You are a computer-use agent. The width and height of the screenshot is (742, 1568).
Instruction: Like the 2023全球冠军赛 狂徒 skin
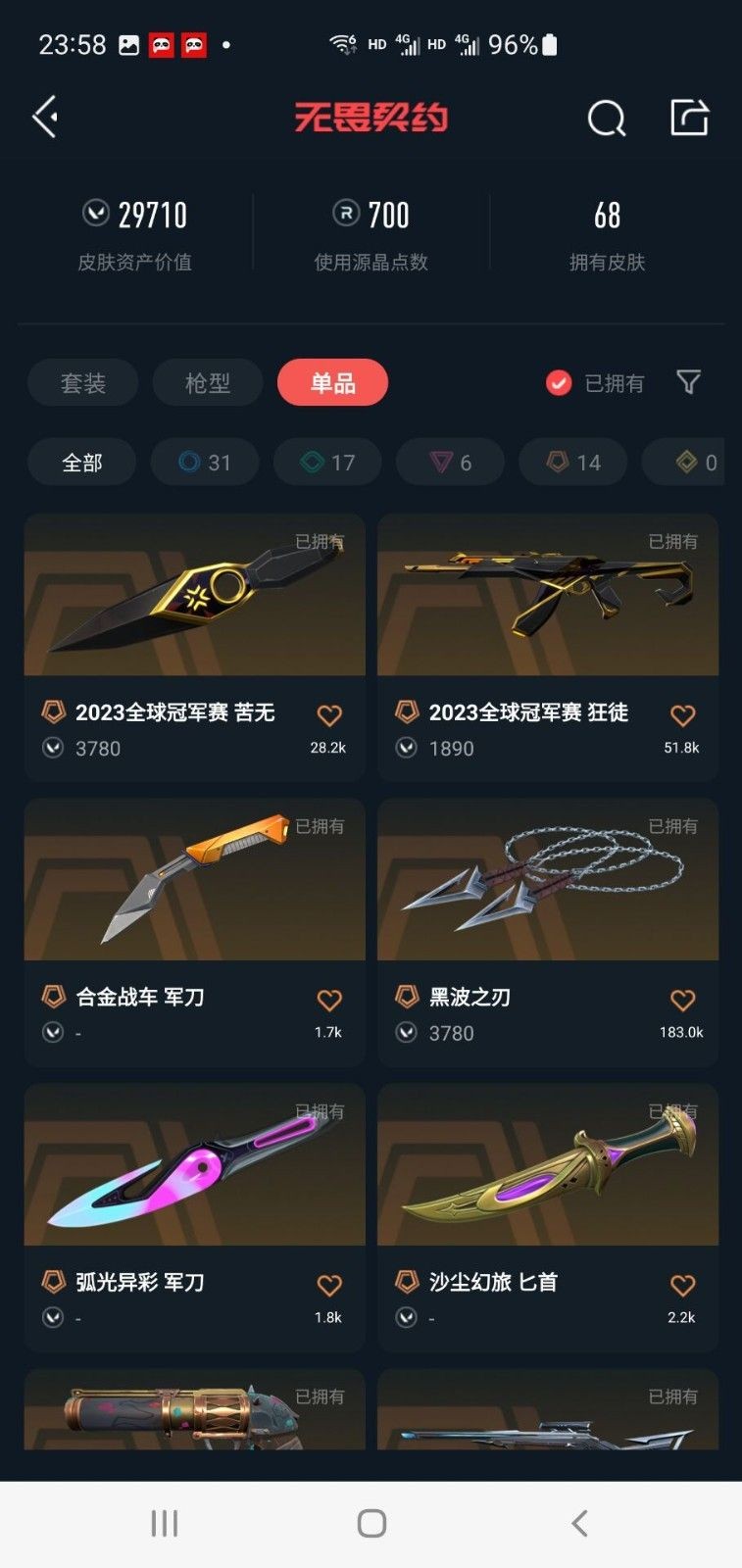pyautogui.click(x=682, y=715)
